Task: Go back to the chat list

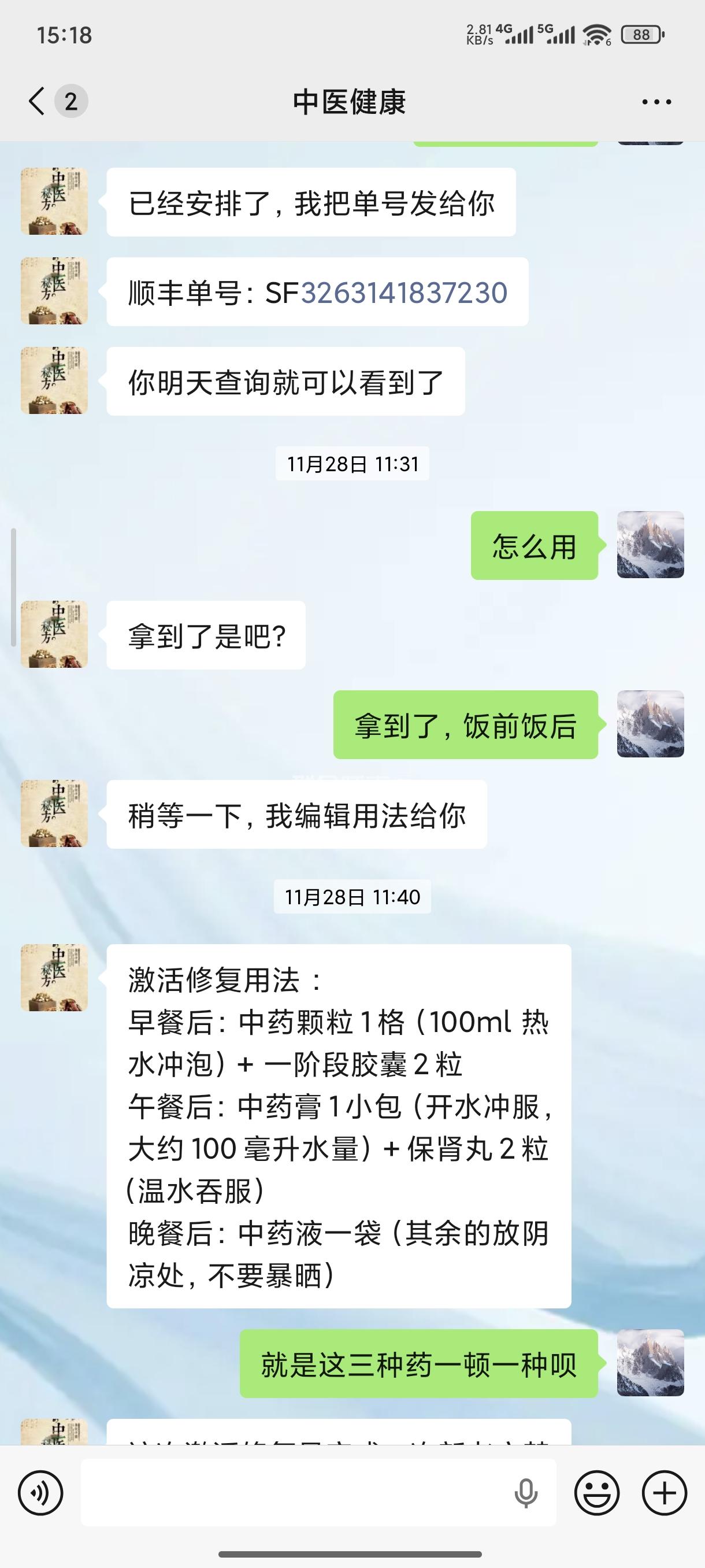Action: click(x=38, y=101)
